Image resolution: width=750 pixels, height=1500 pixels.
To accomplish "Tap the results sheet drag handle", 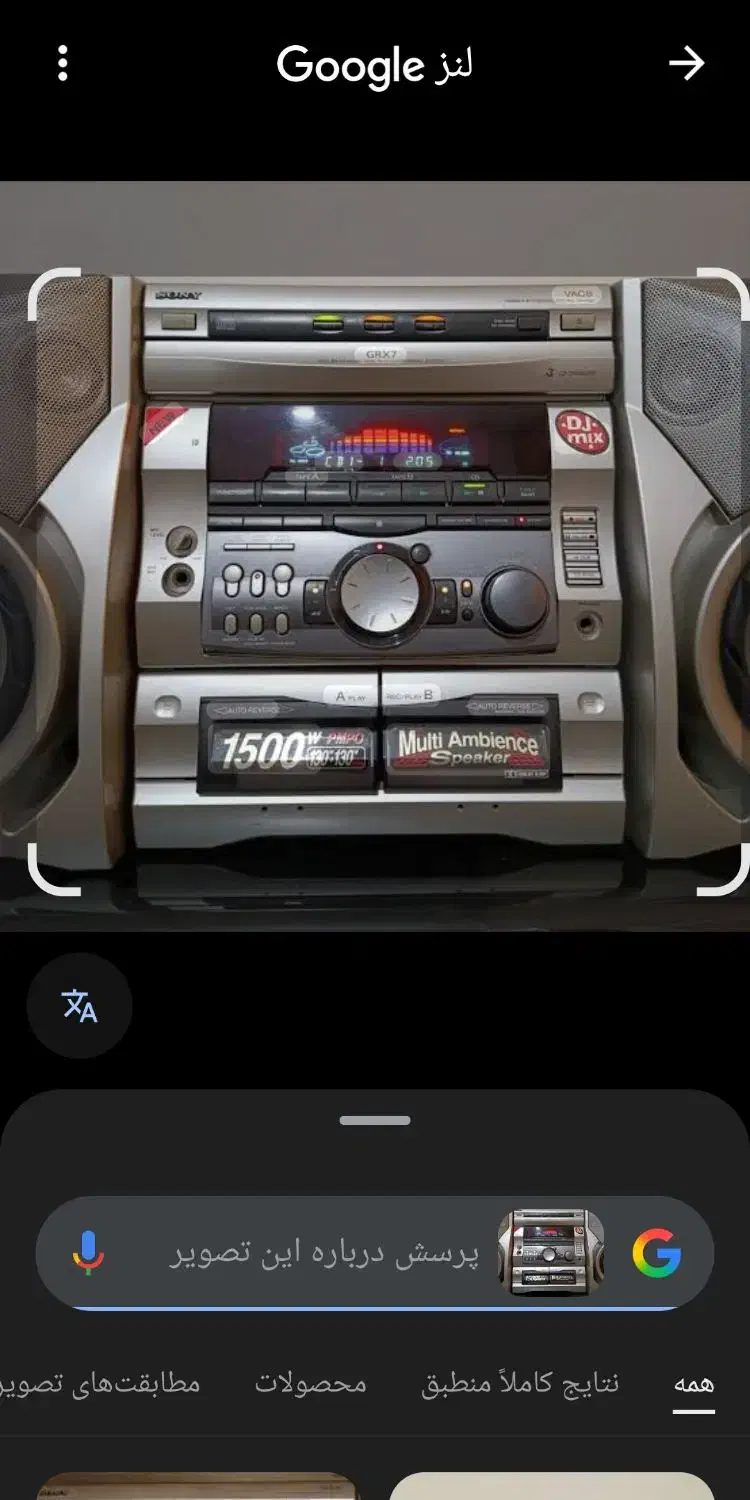I will [x=375, y=1120].
